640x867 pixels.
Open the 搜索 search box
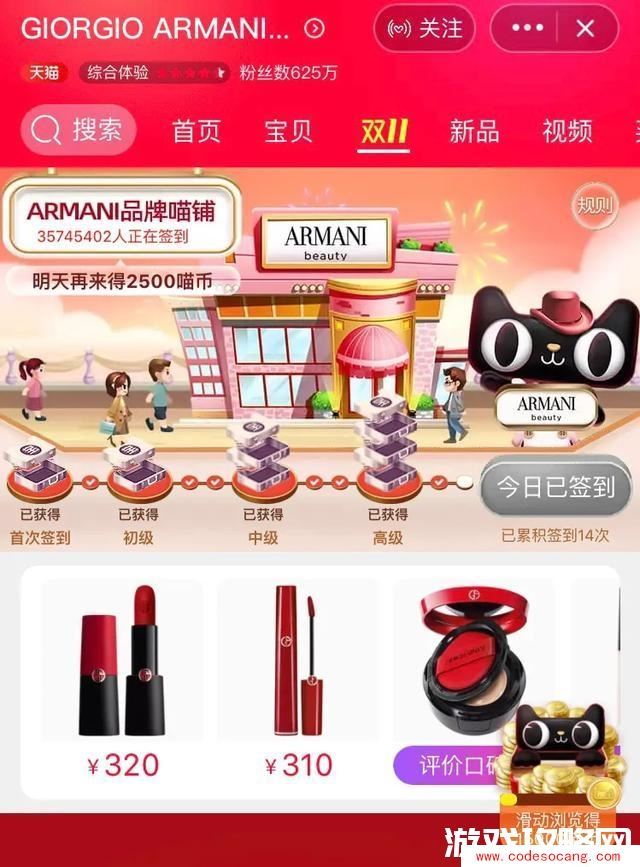[77, 130]
